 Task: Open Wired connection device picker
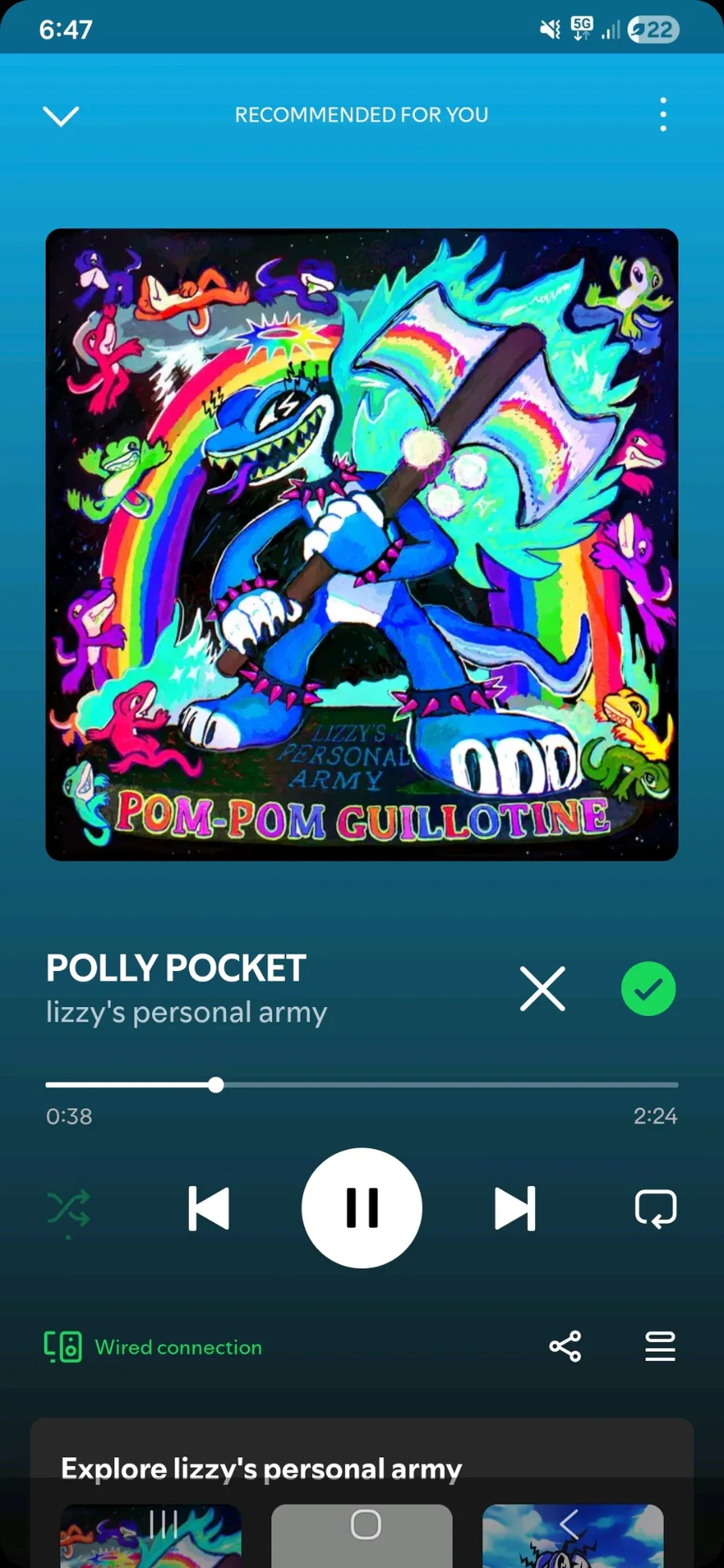pyautogui.click(x=153, y=1347)
